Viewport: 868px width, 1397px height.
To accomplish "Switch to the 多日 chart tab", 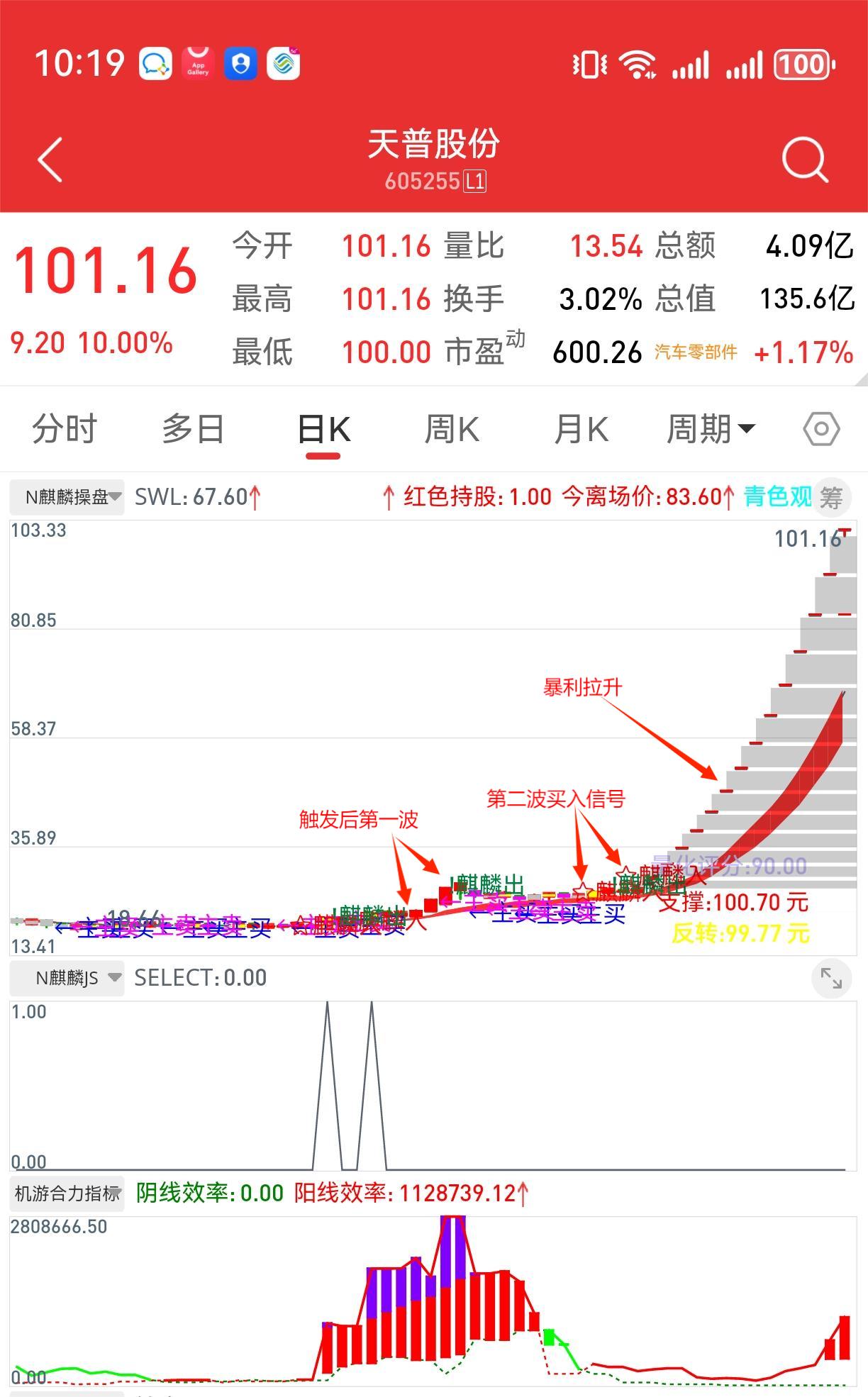I will [193, 430].
